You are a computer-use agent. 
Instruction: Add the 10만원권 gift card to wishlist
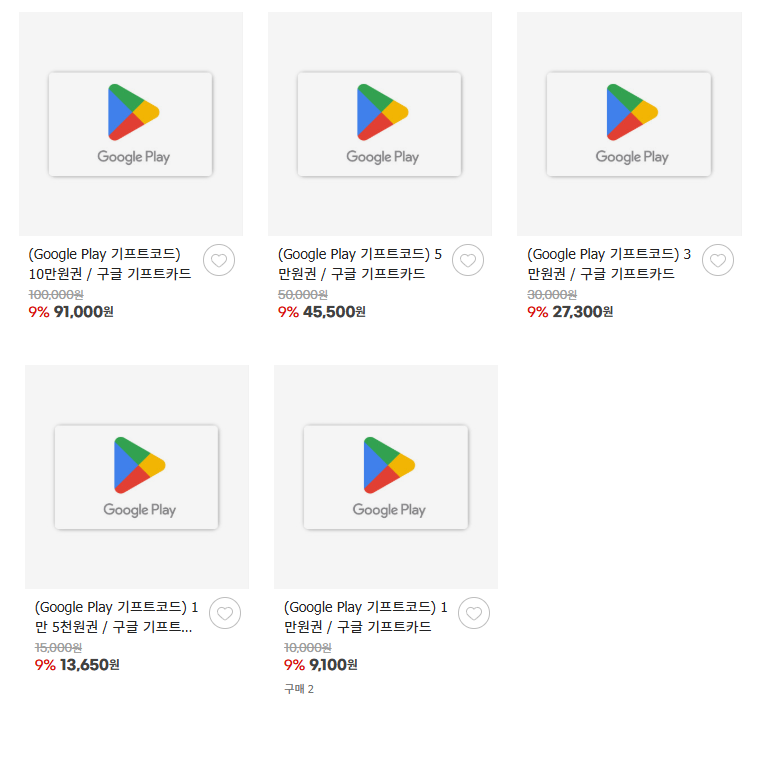pos(219,260)
